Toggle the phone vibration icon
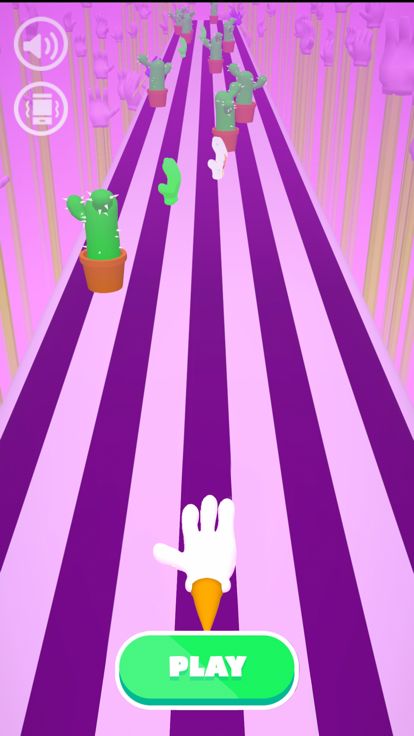Screen dimensions: 414x736 [41, 108]
